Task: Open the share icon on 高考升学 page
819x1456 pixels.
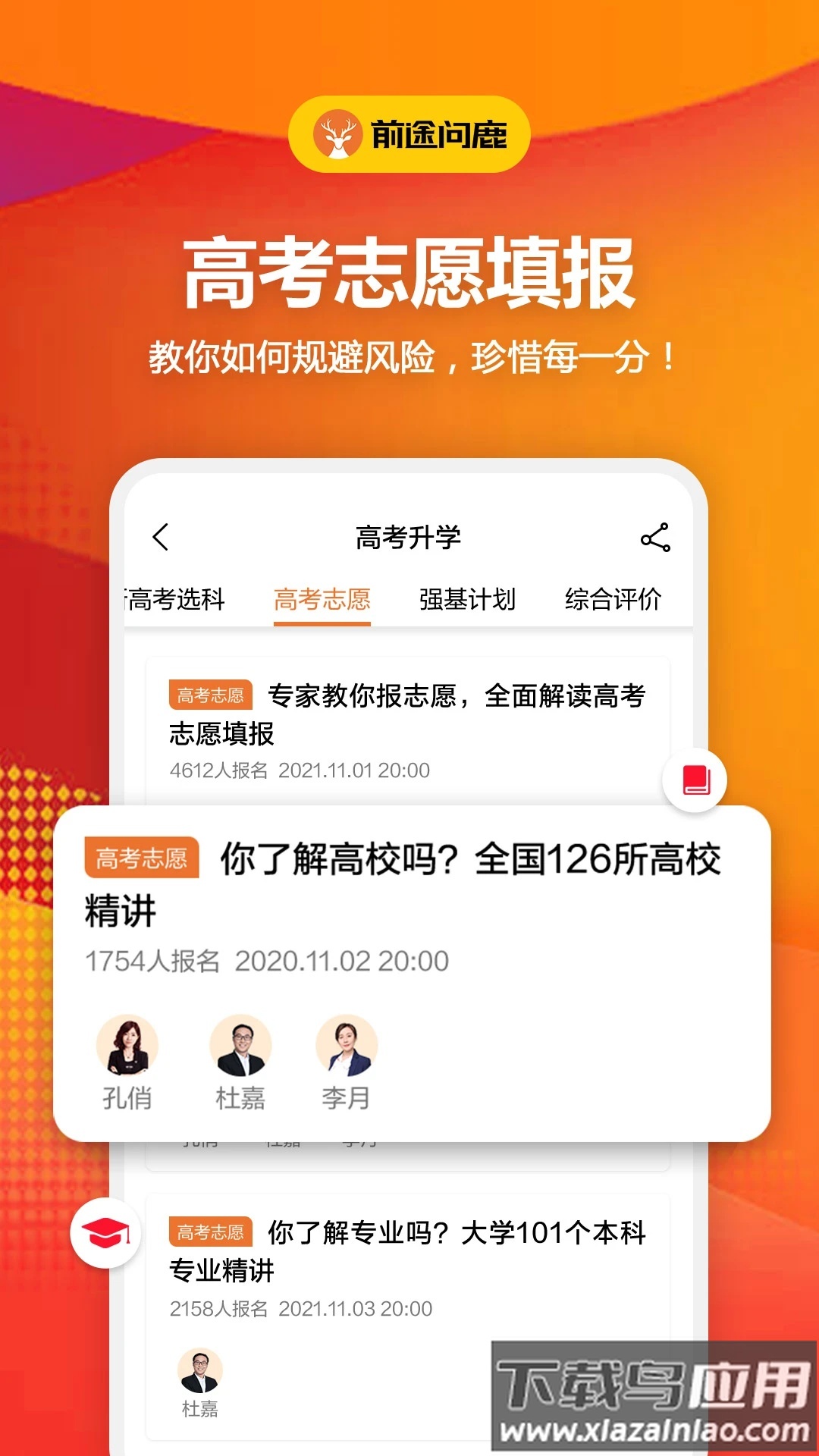Action: (655, 537)
